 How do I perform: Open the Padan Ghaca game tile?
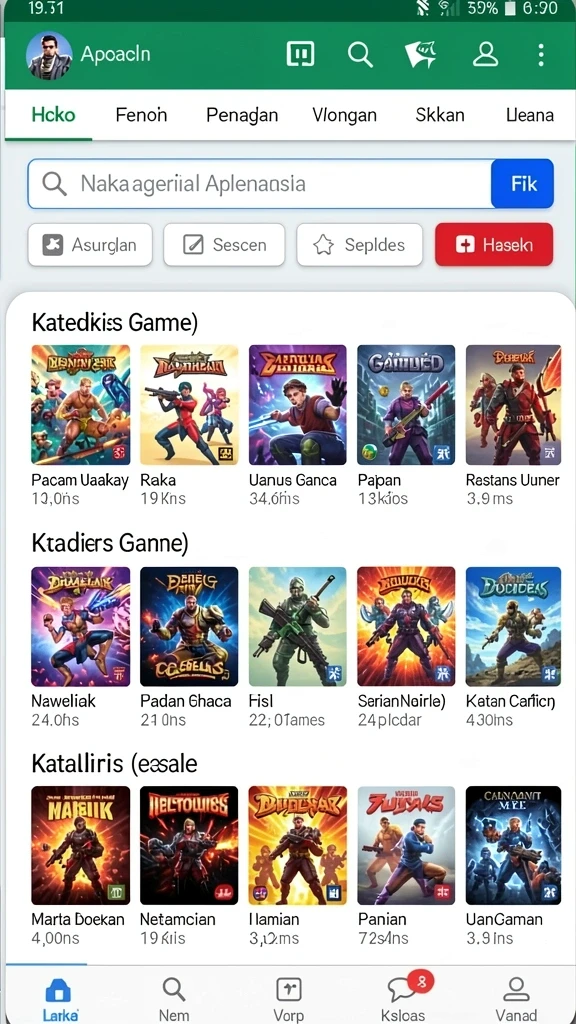pos(189,647)
